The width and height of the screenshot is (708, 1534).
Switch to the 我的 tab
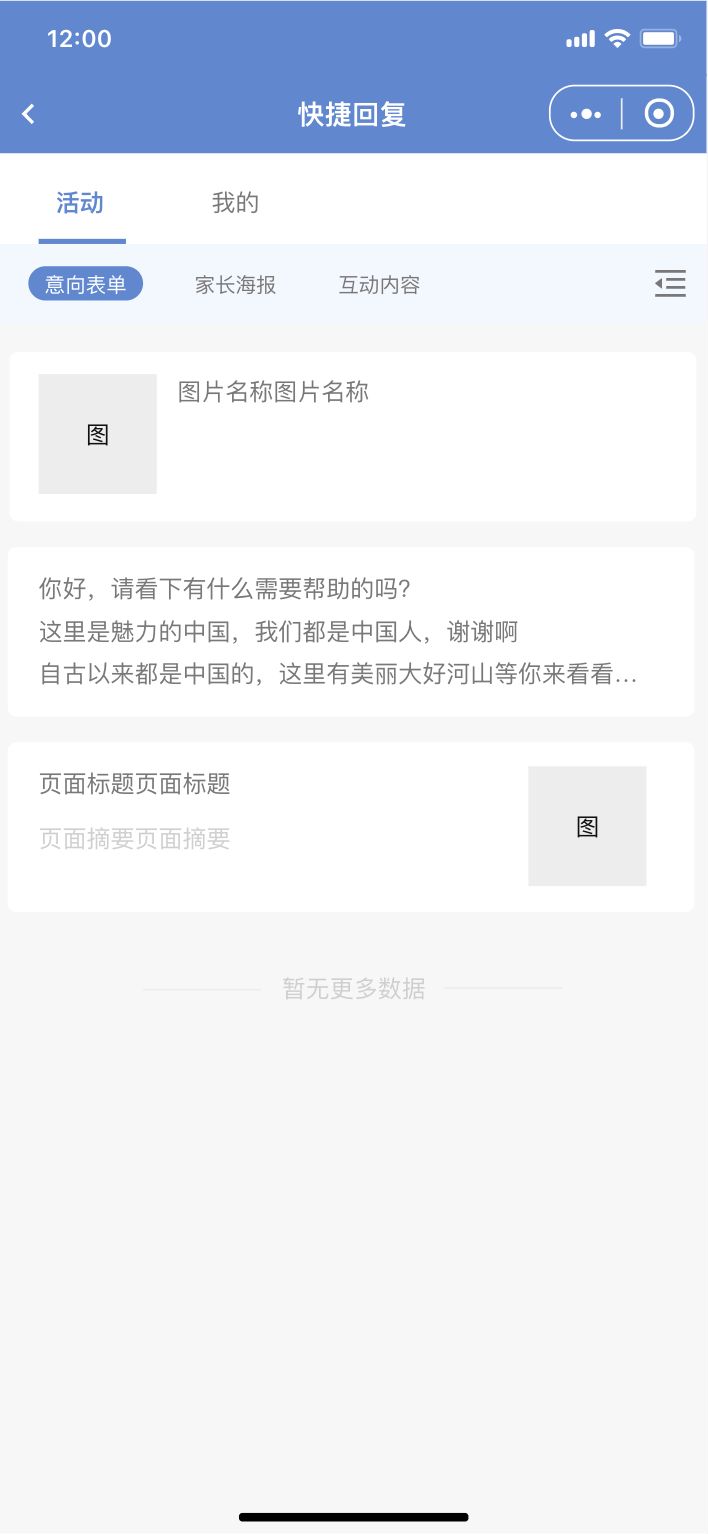click(x=235, y=203)
